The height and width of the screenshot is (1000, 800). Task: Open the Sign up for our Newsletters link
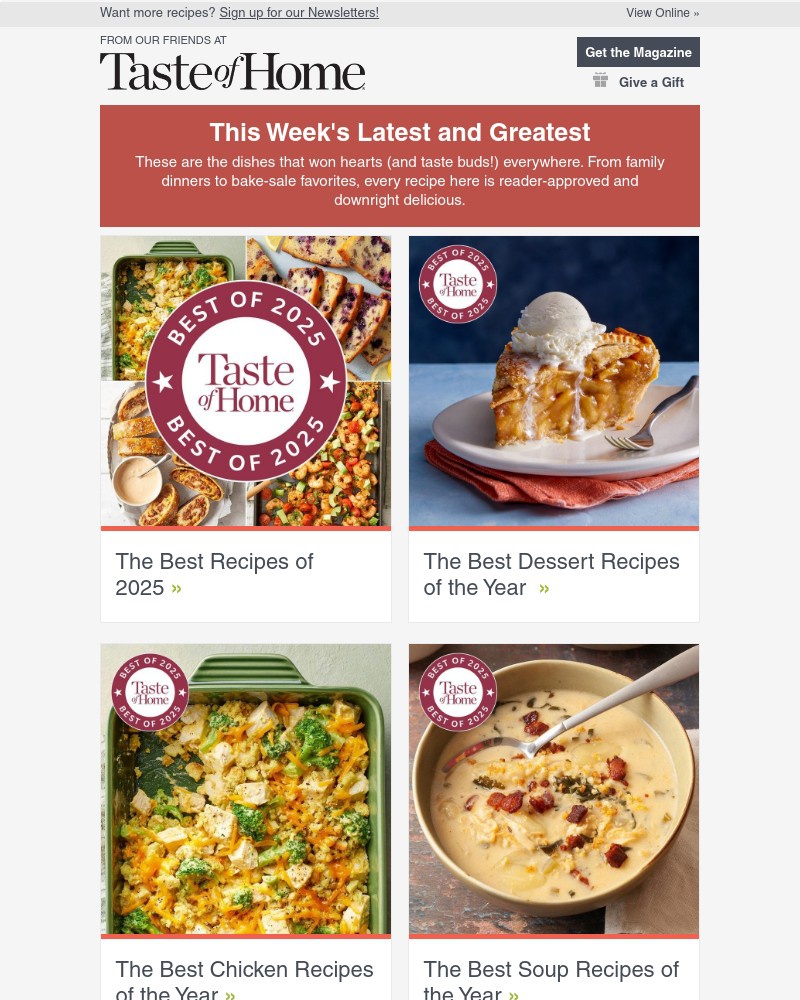pyautogui.click(x=299, y=12)
